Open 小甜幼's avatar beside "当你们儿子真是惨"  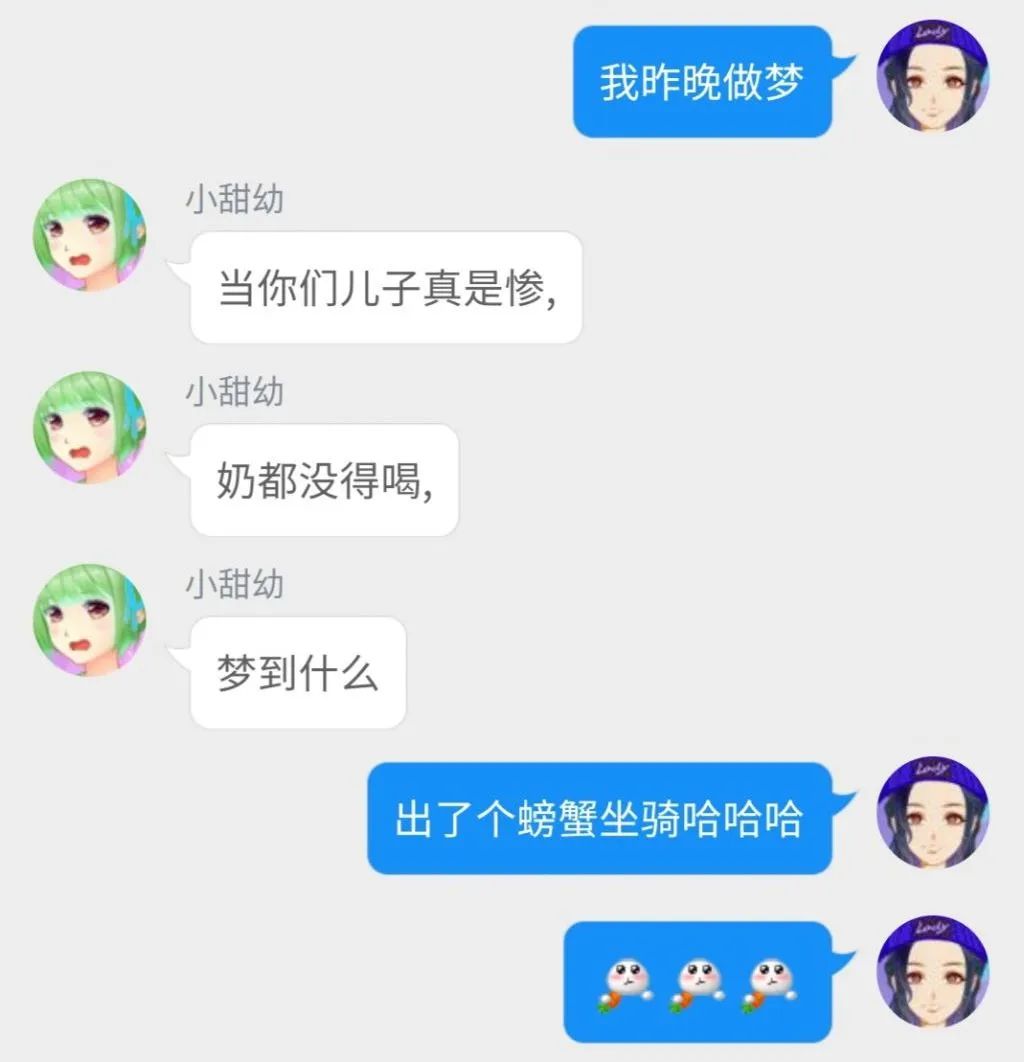(x=89, y=235)
